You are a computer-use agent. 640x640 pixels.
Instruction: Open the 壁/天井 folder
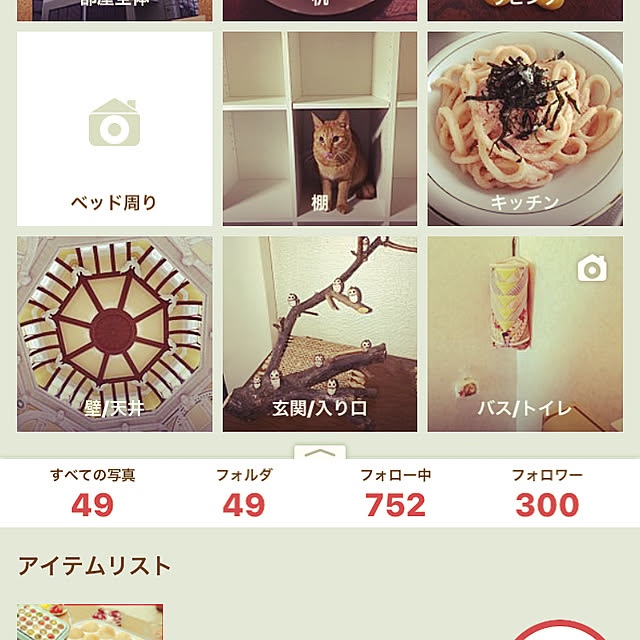115,334
